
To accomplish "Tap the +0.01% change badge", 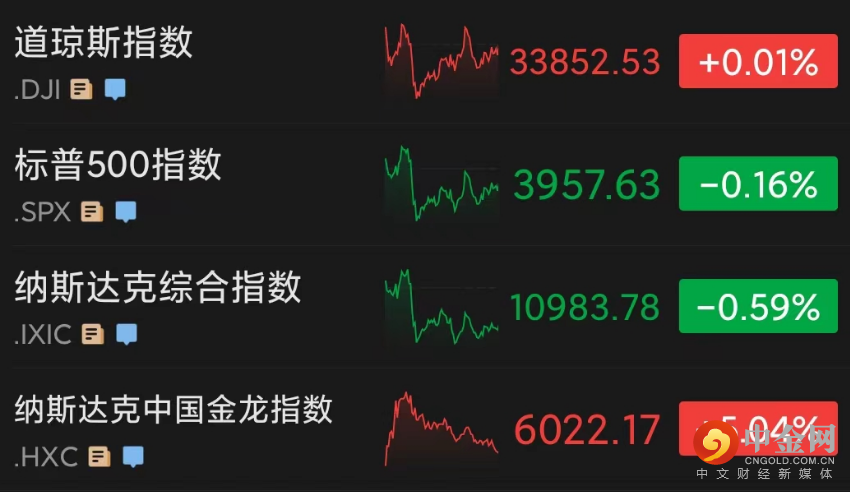I will 758,62.
